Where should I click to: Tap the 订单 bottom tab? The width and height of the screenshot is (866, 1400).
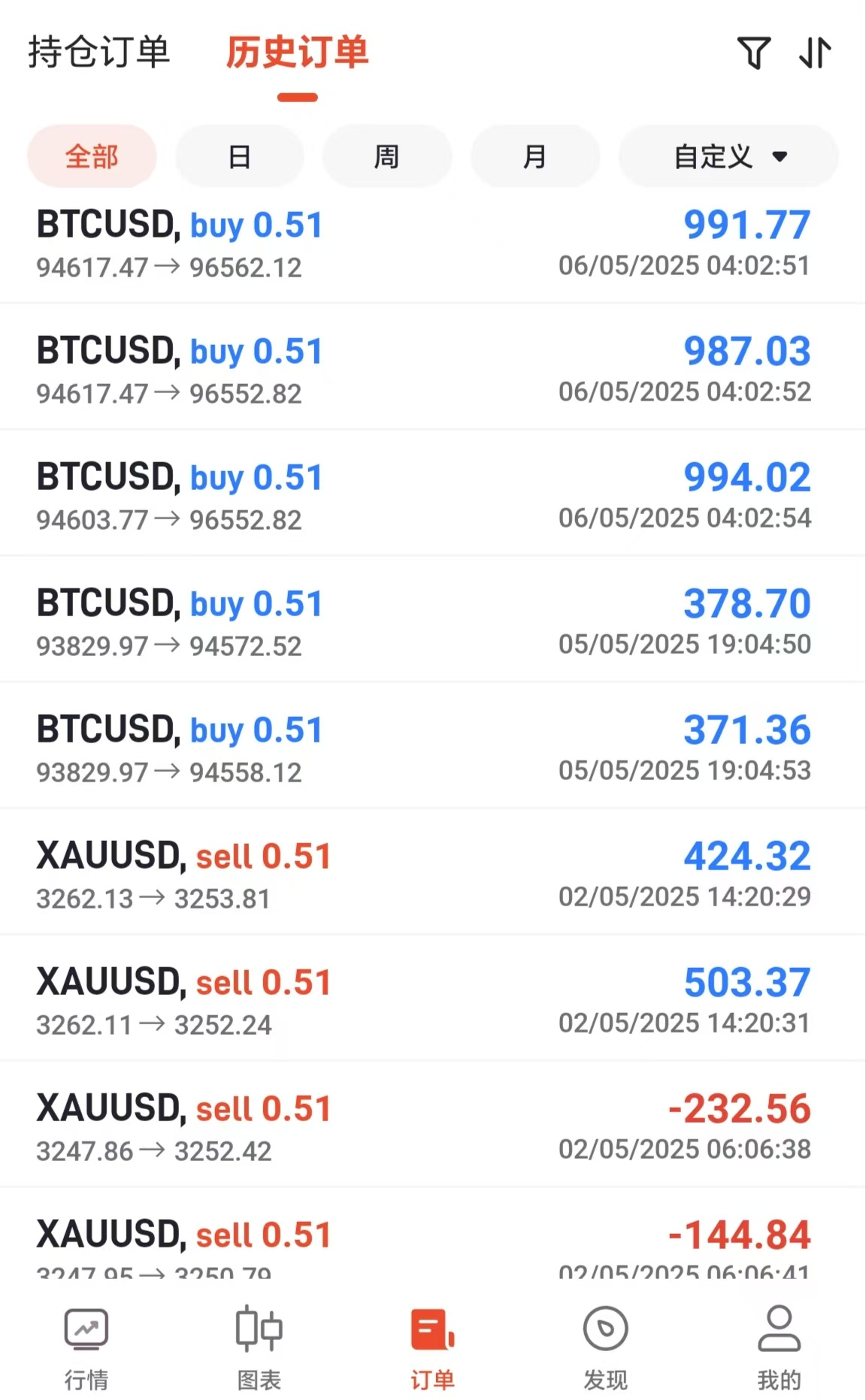click(x=433, y=1348)
